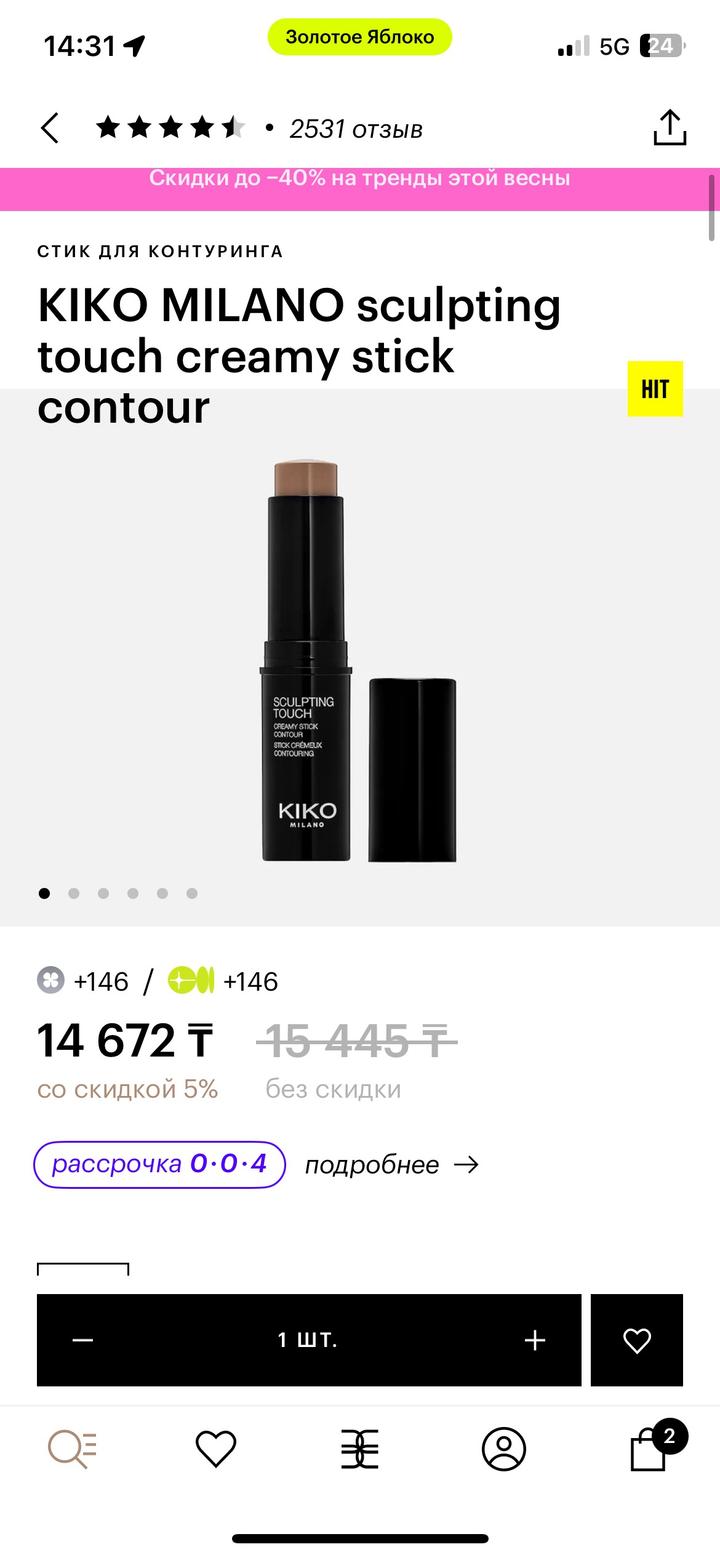This screenshot has height=1558, width=720.
Task: Switch to the favorites heart tab
Action: (215, 1449)
